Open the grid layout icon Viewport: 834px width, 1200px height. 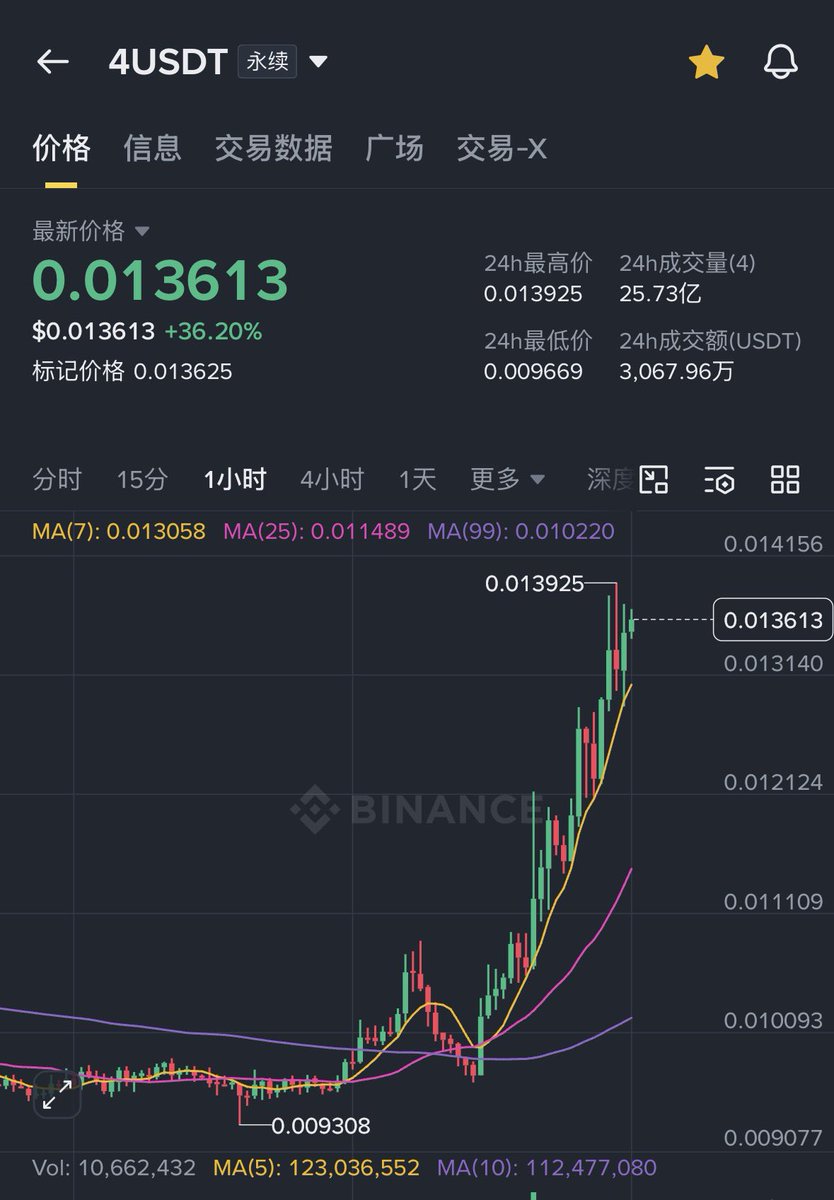785,479
